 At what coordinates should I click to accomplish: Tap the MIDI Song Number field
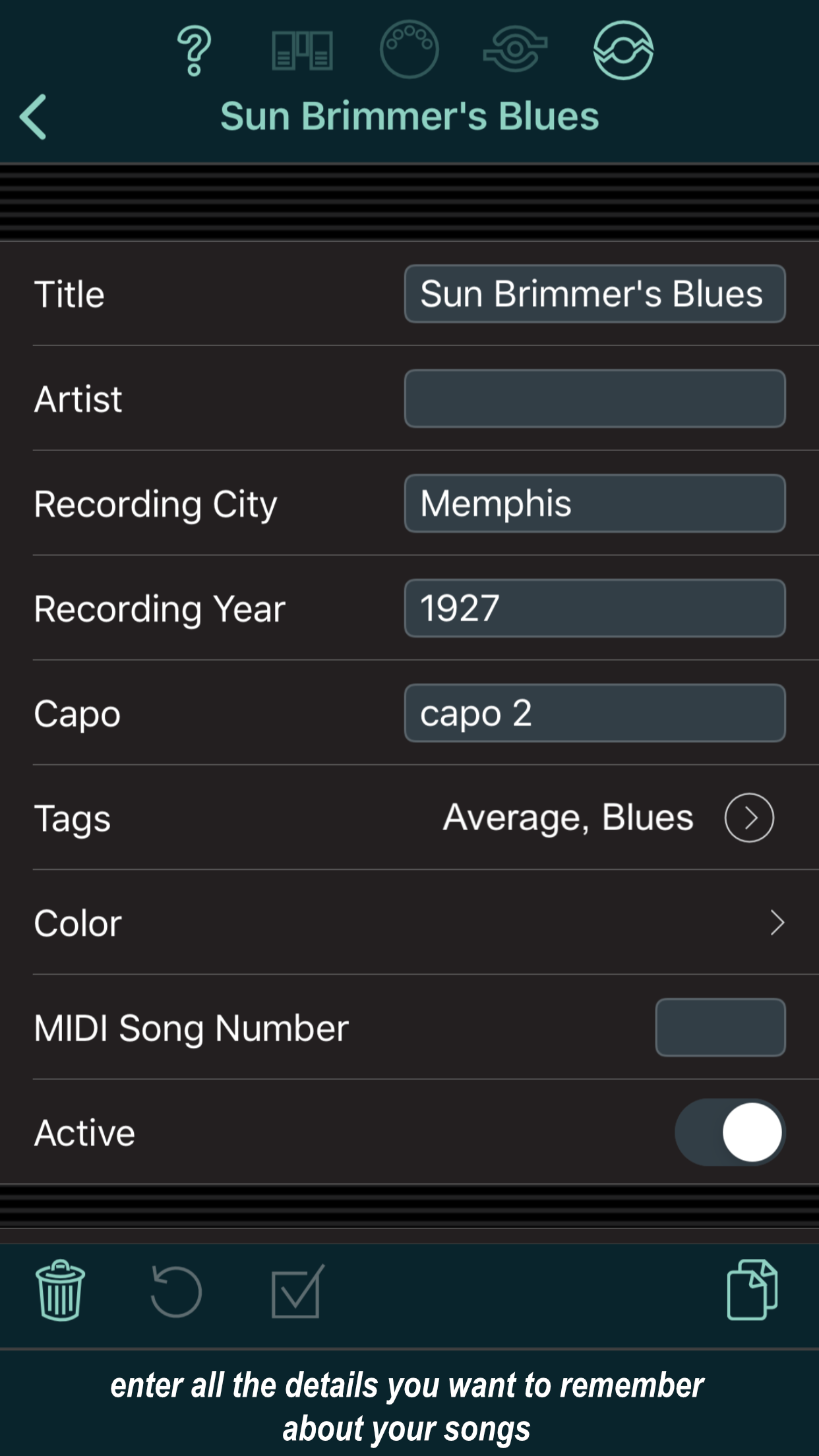click(x=720, y=1027)
